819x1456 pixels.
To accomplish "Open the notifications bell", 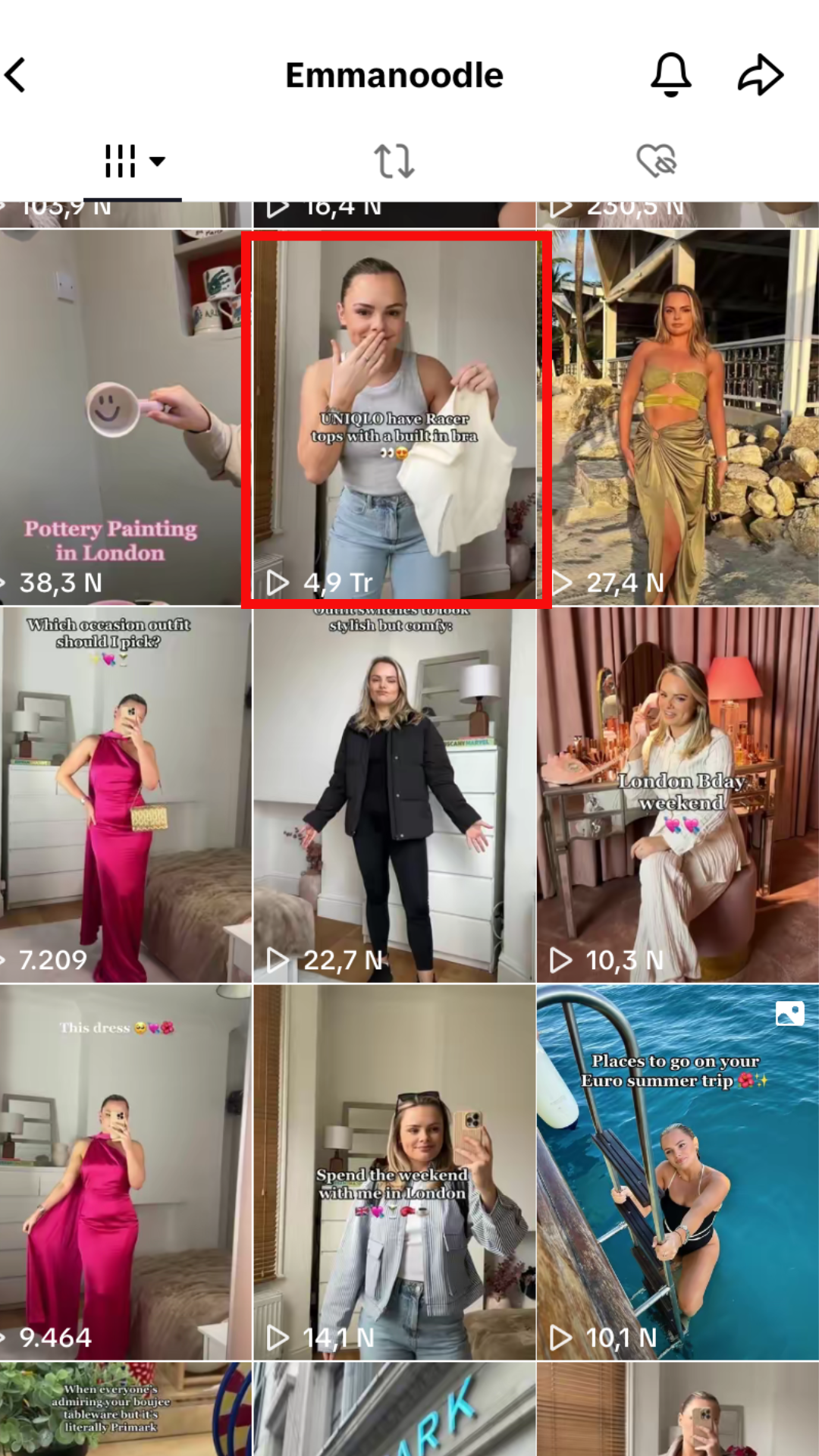I will click(x=670, y=75).
